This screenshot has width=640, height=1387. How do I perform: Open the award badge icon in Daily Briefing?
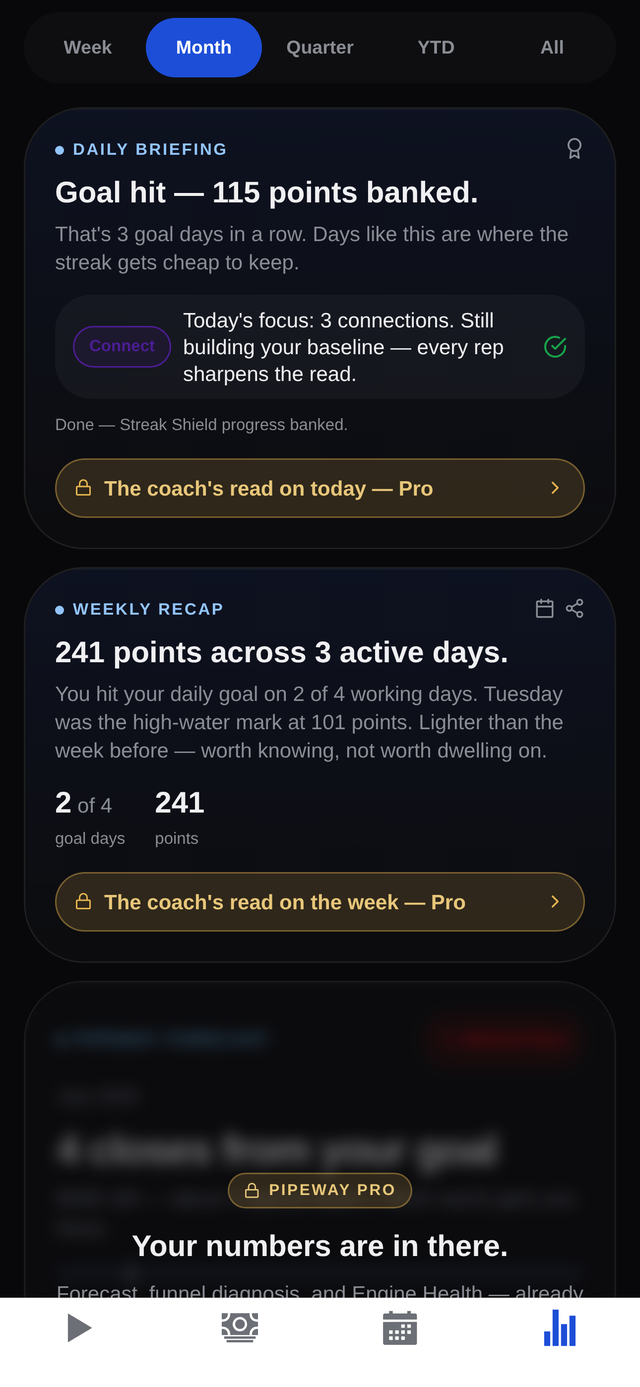574,149
